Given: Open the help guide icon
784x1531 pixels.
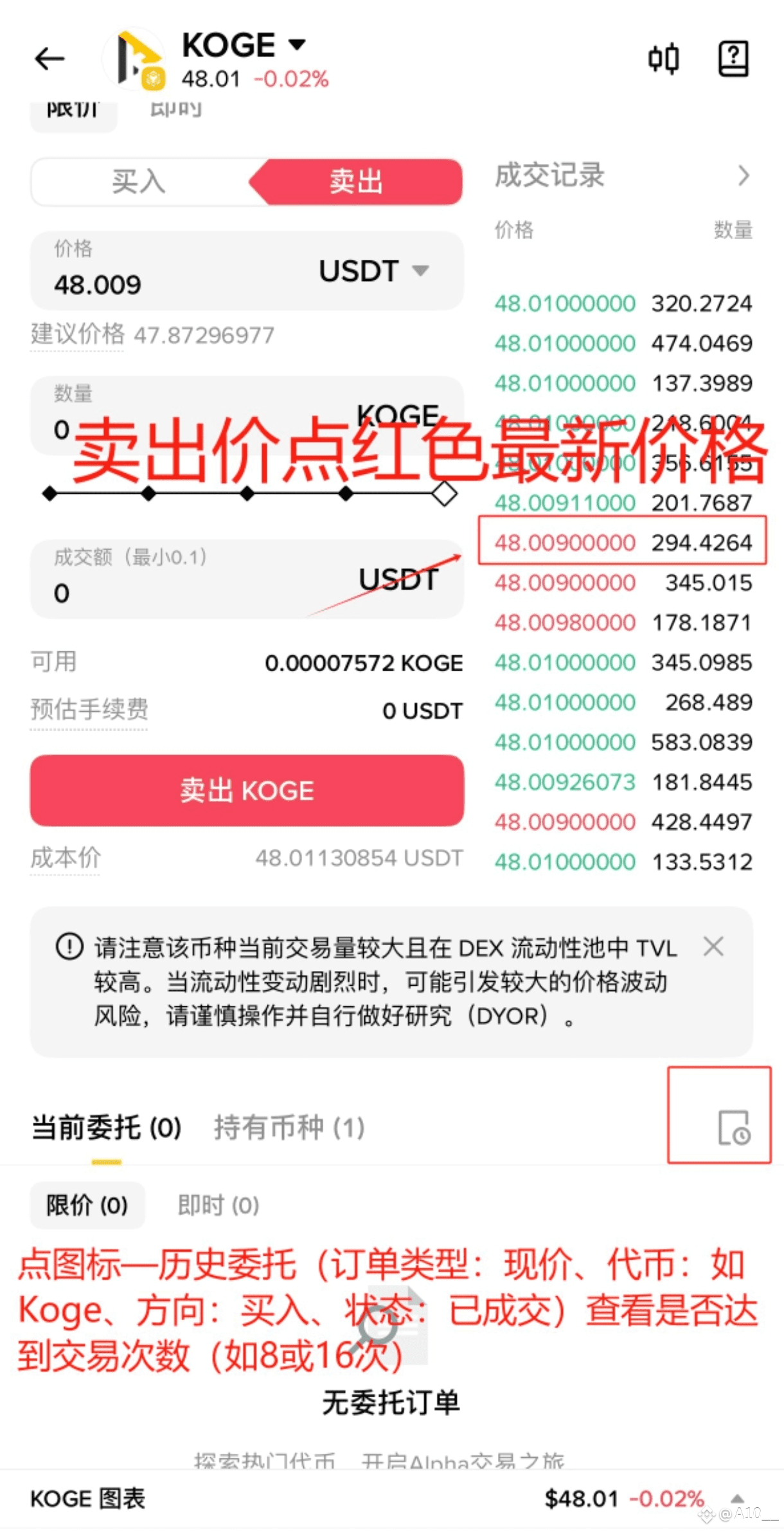Looking at the screenshot, I should [x=733, y=59].
